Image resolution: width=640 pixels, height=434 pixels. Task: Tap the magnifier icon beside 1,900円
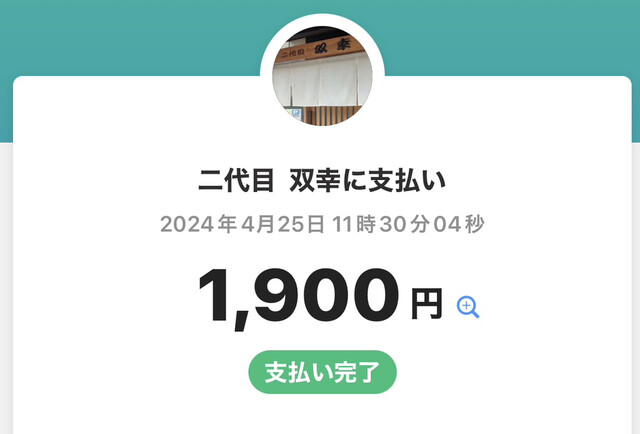click(x=467, y=307)
